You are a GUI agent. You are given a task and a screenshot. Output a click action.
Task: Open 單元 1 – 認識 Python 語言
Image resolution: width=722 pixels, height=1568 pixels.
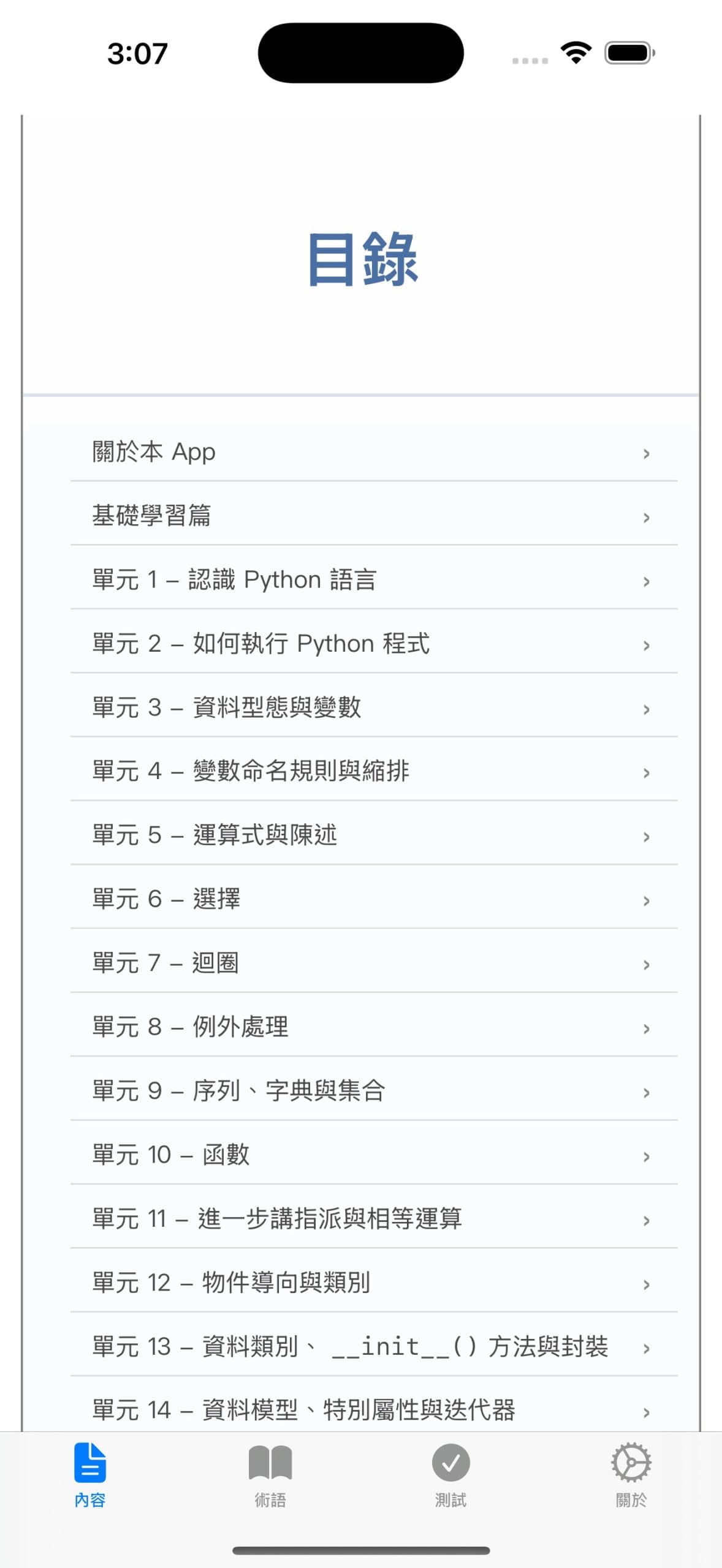362,580
